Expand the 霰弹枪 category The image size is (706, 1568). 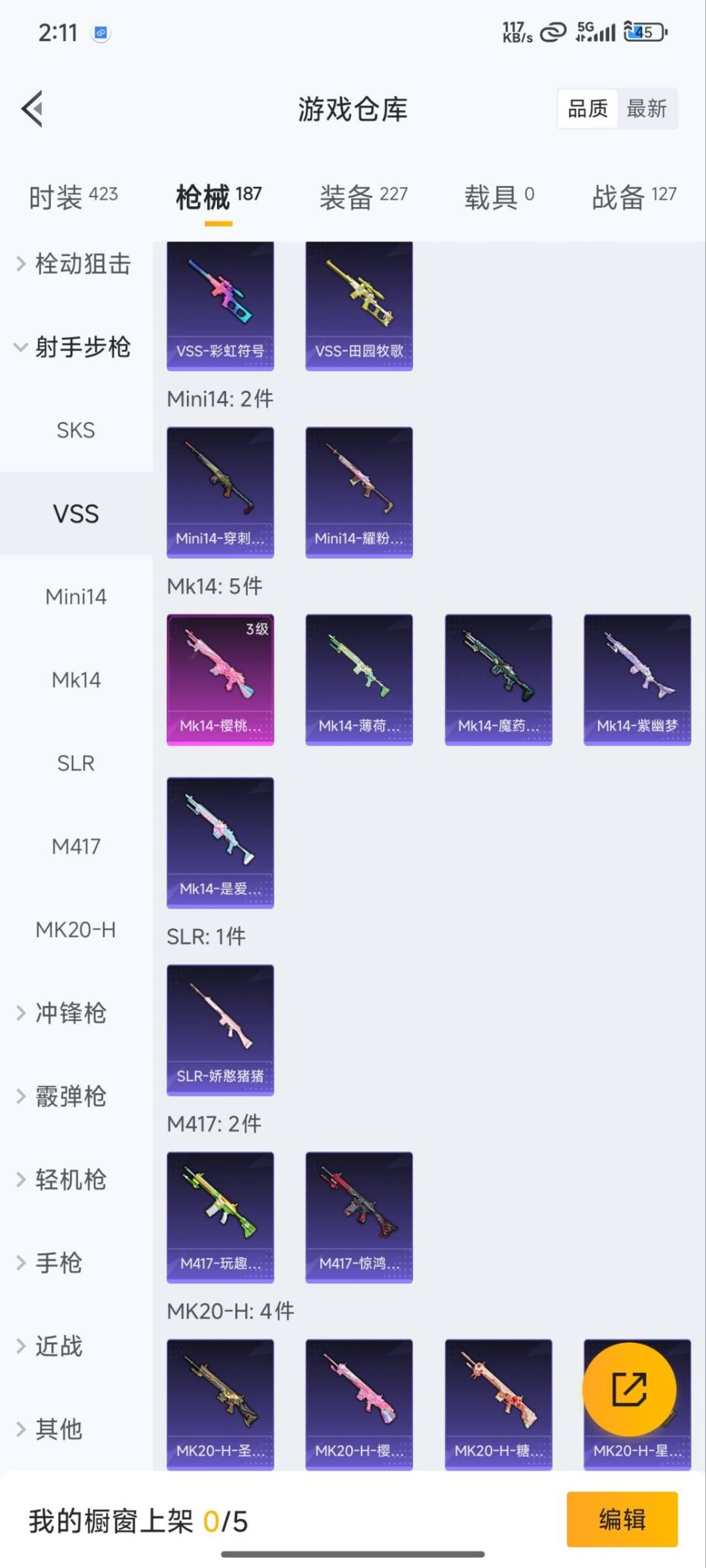pyautogui.click(x=71, y=1096)
